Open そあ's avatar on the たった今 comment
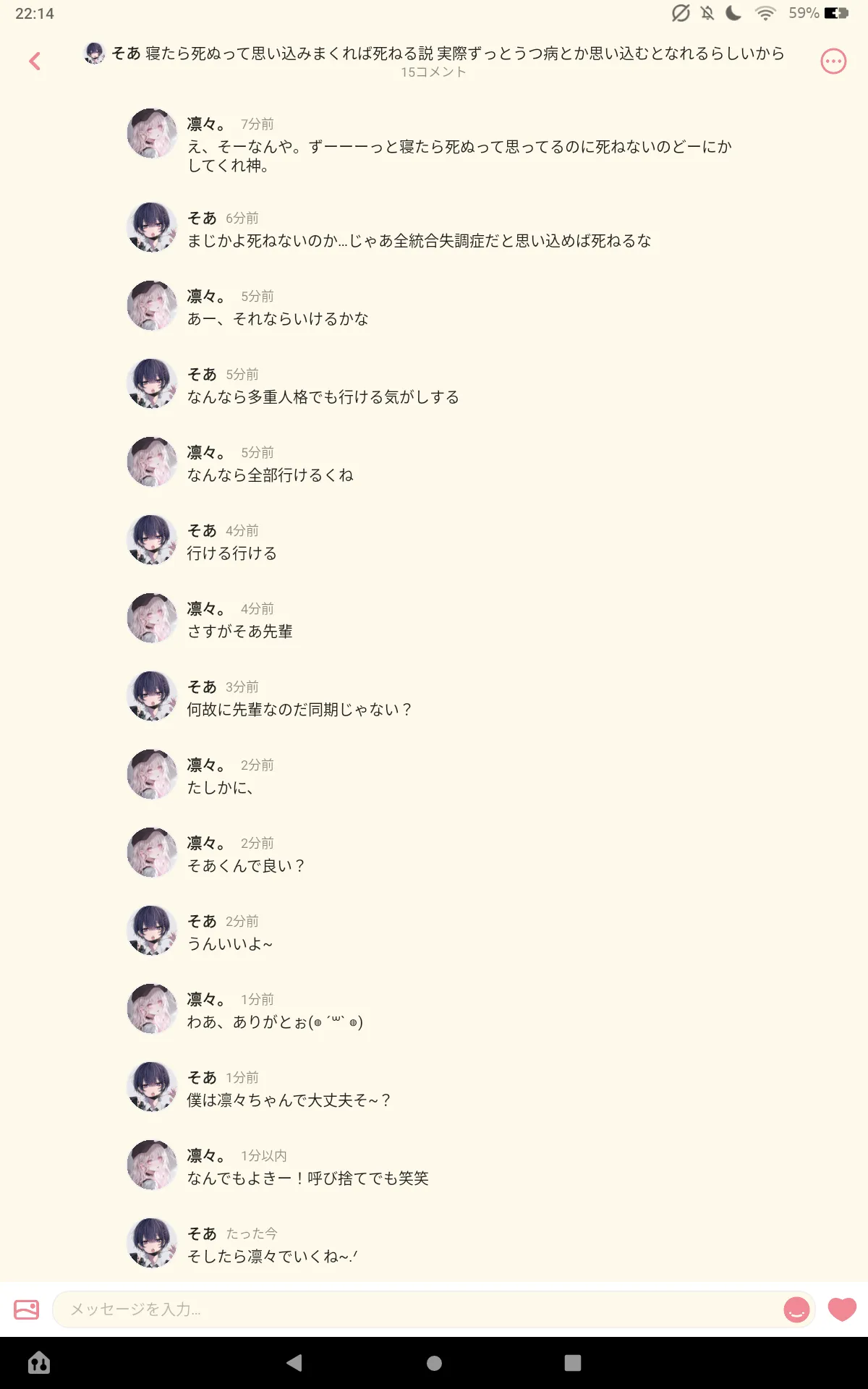Image resolution: width=868 pixels, height=1389 pixels. coord(152,1243)
